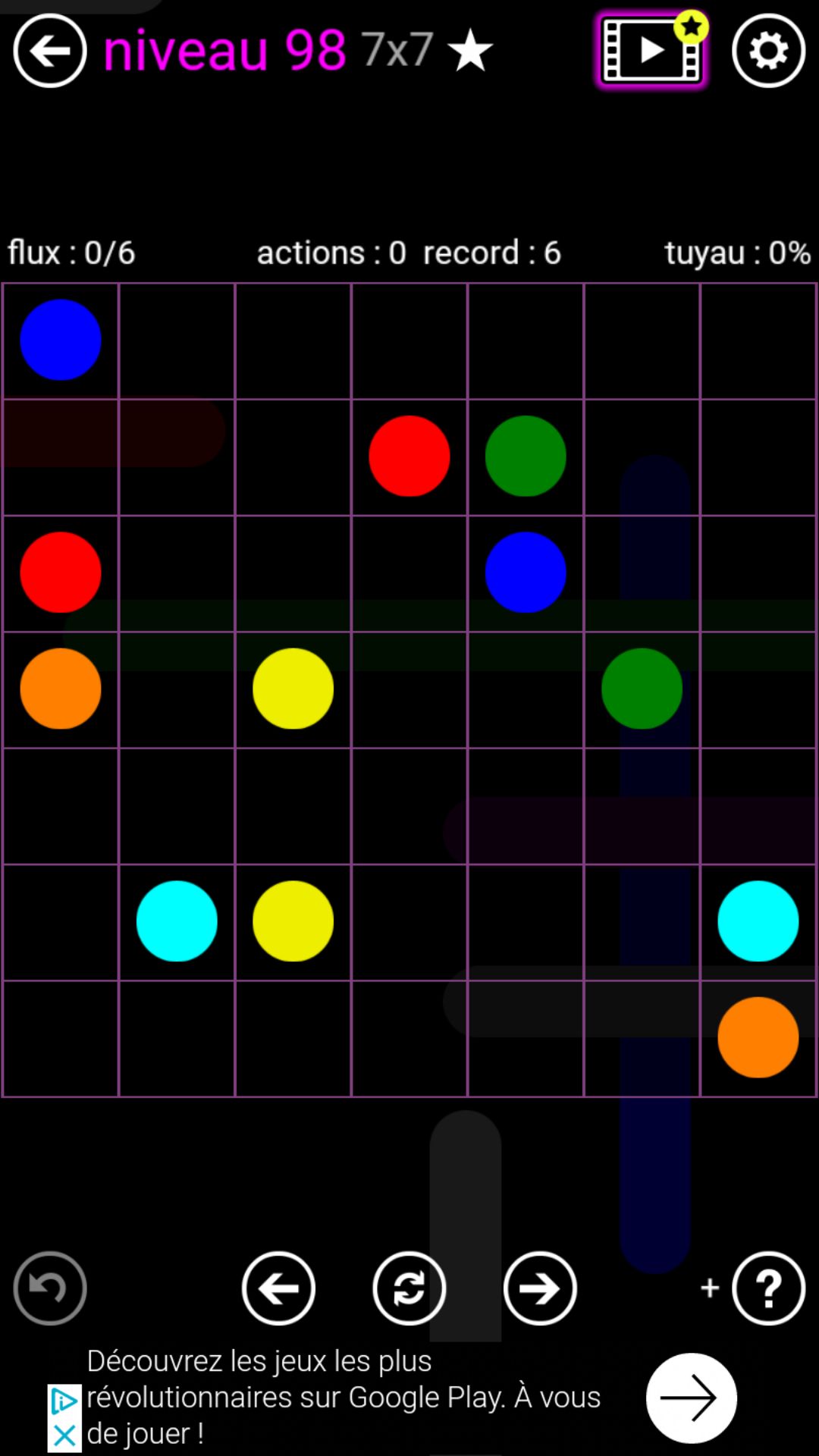Viewport: 819px width, 1456px height.
Task: Undo the last move
Action: (x=50, y=1288)
